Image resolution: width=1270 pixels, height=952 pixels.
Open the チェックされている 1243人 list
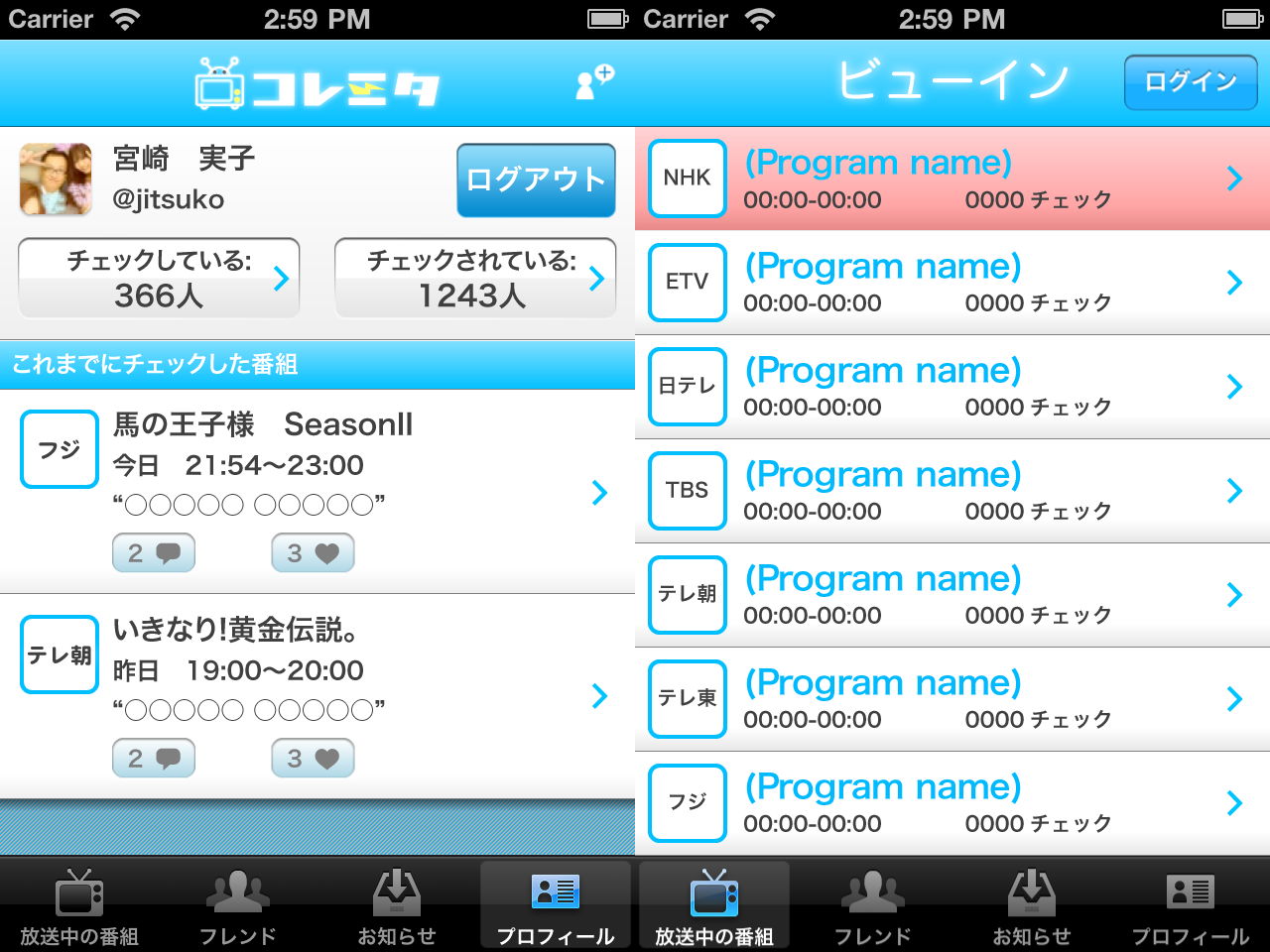pyautogui.click(x=474, y=279)
